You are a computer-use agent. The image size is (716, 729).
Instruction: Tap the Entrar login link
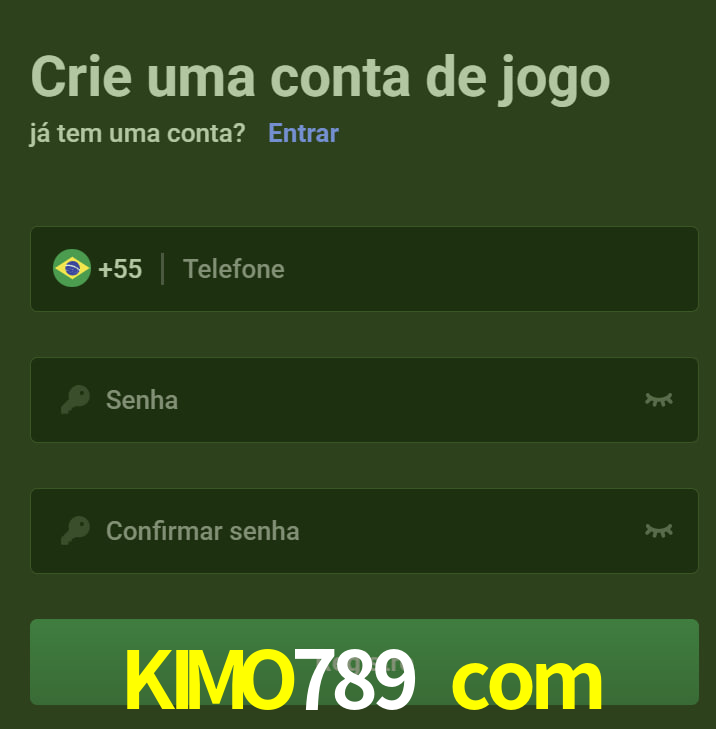tap(303, 133)
